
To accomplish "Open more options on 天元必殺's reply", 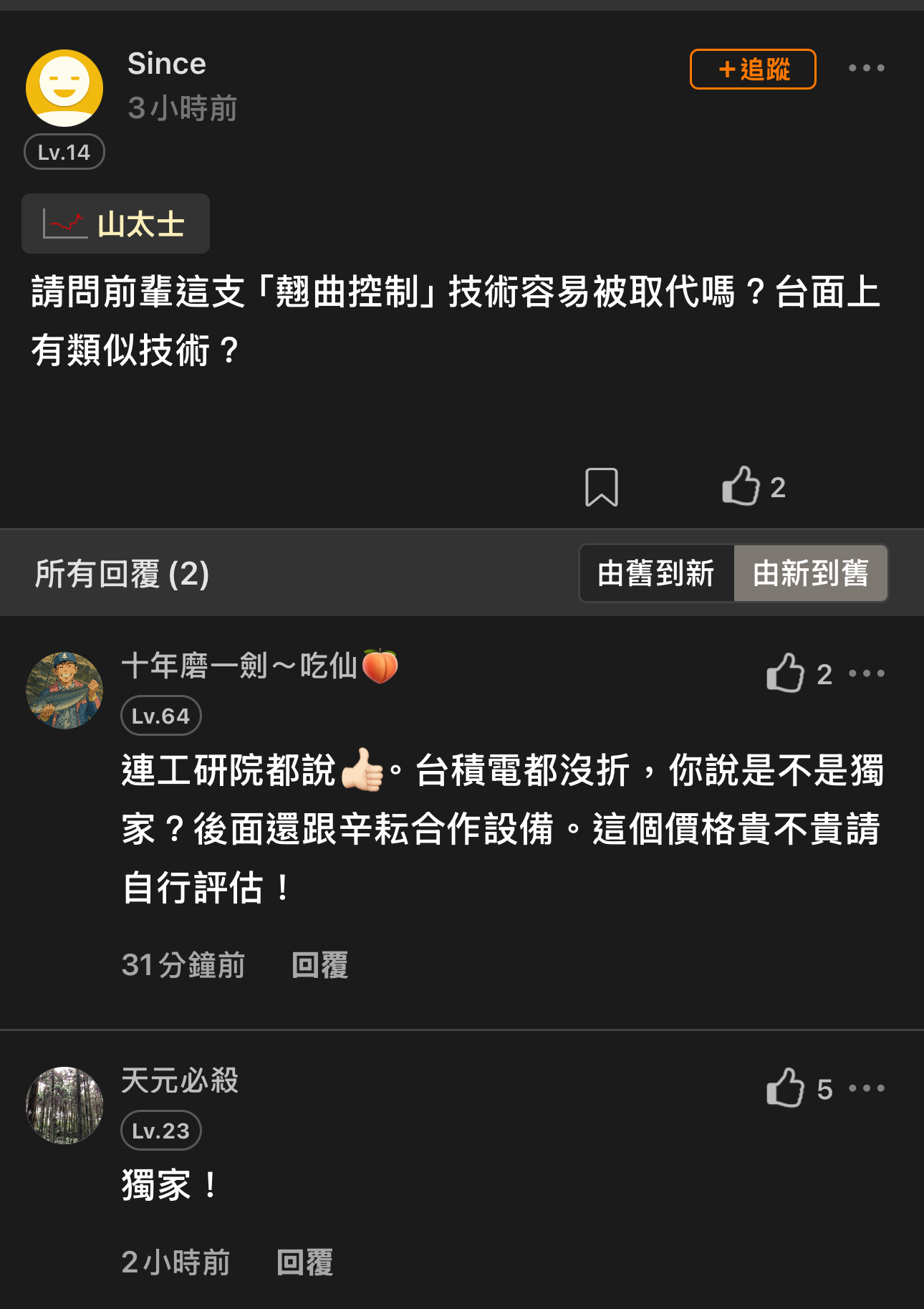I will click(x=866, y=1088).
